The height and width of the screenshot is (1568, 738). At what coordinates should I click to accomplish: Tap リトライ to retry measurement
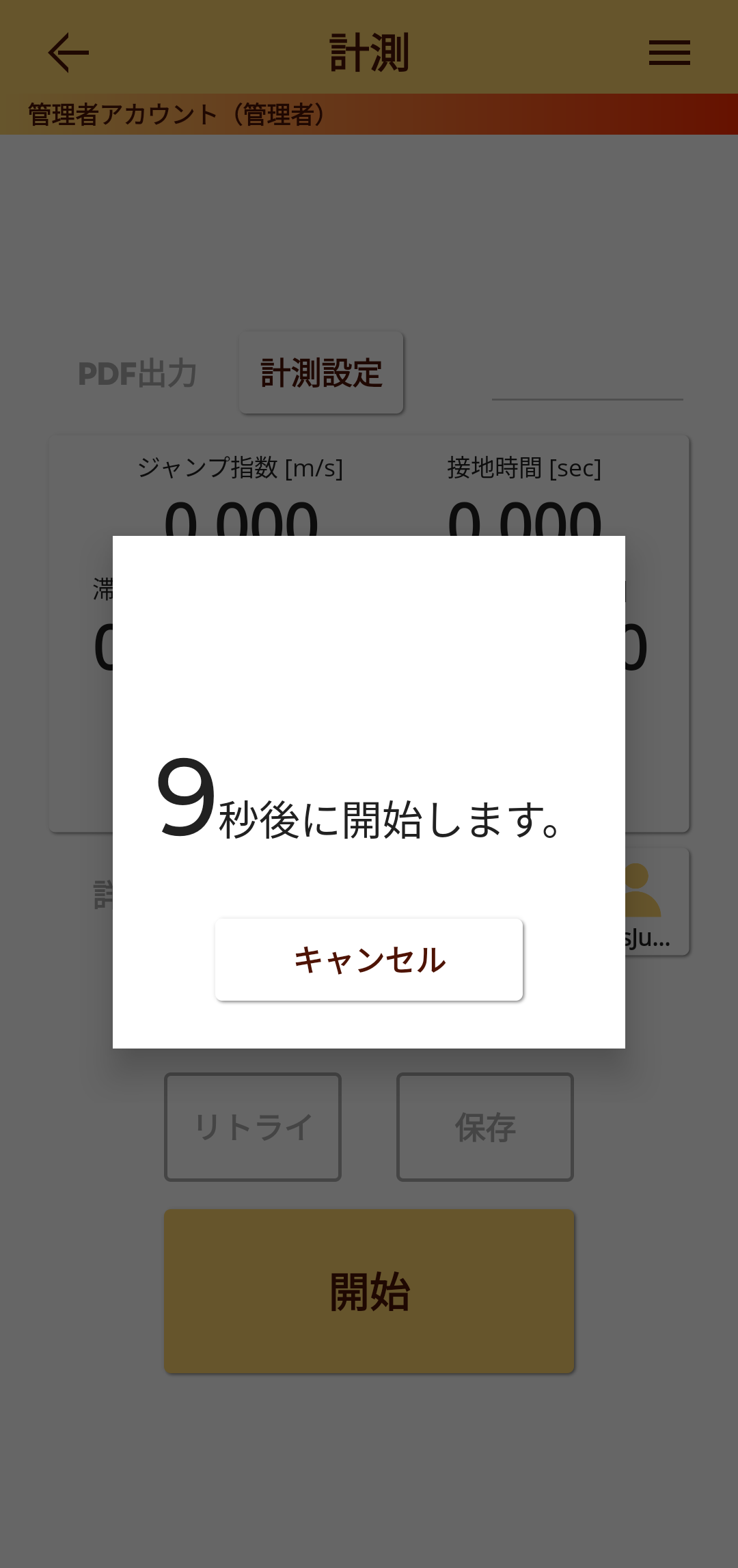253,1127
